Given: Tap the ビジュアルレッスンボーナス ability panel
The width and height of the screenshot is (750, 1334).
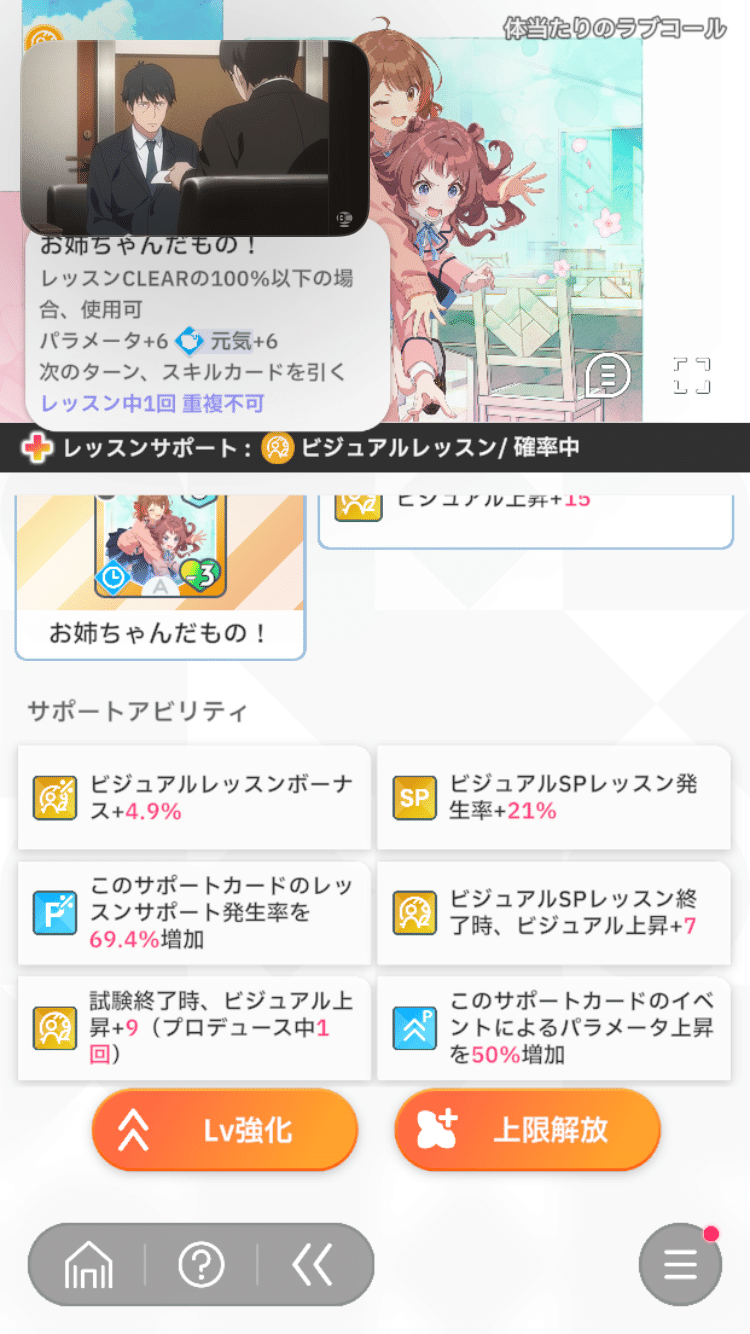Looking at the screenshot, I should 193,798.
